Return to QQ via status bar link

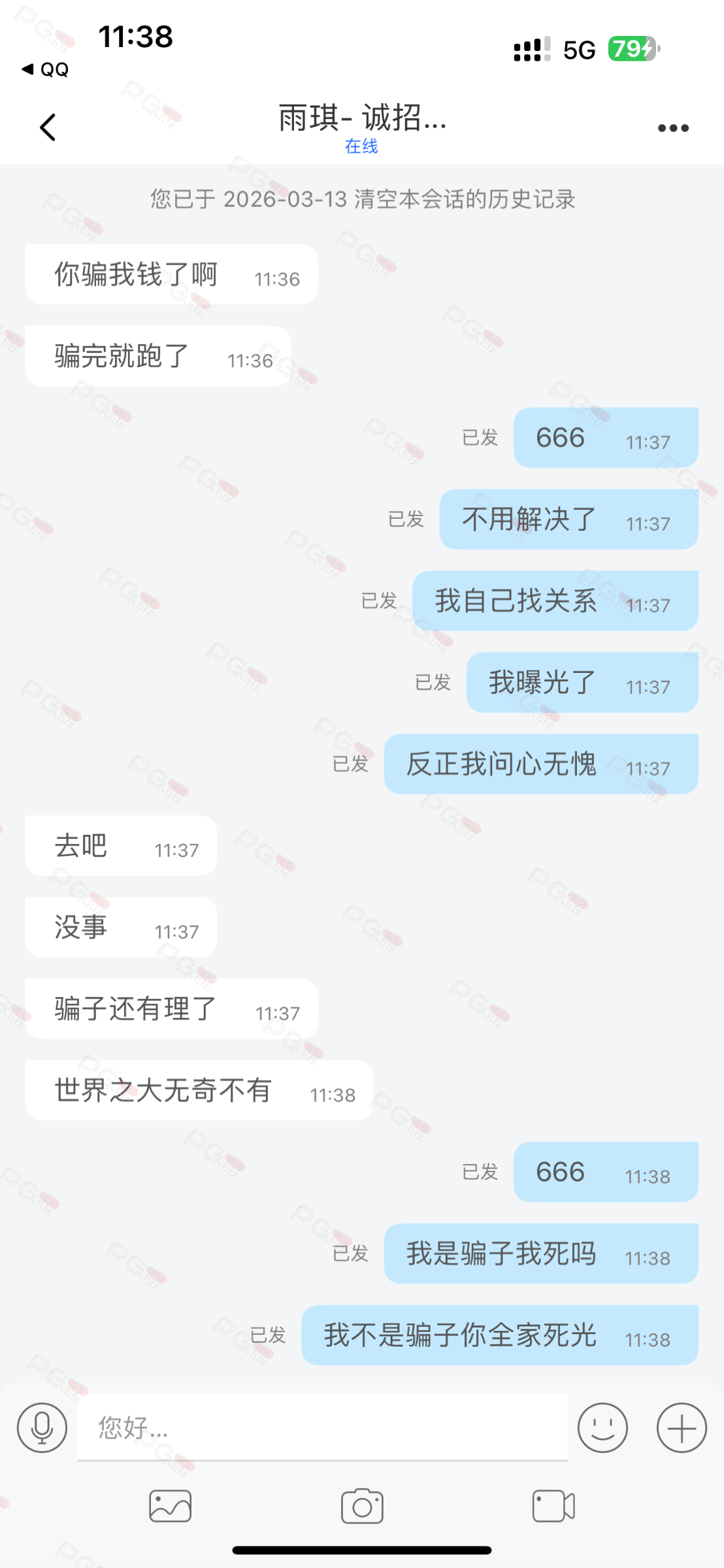(46, 69)
